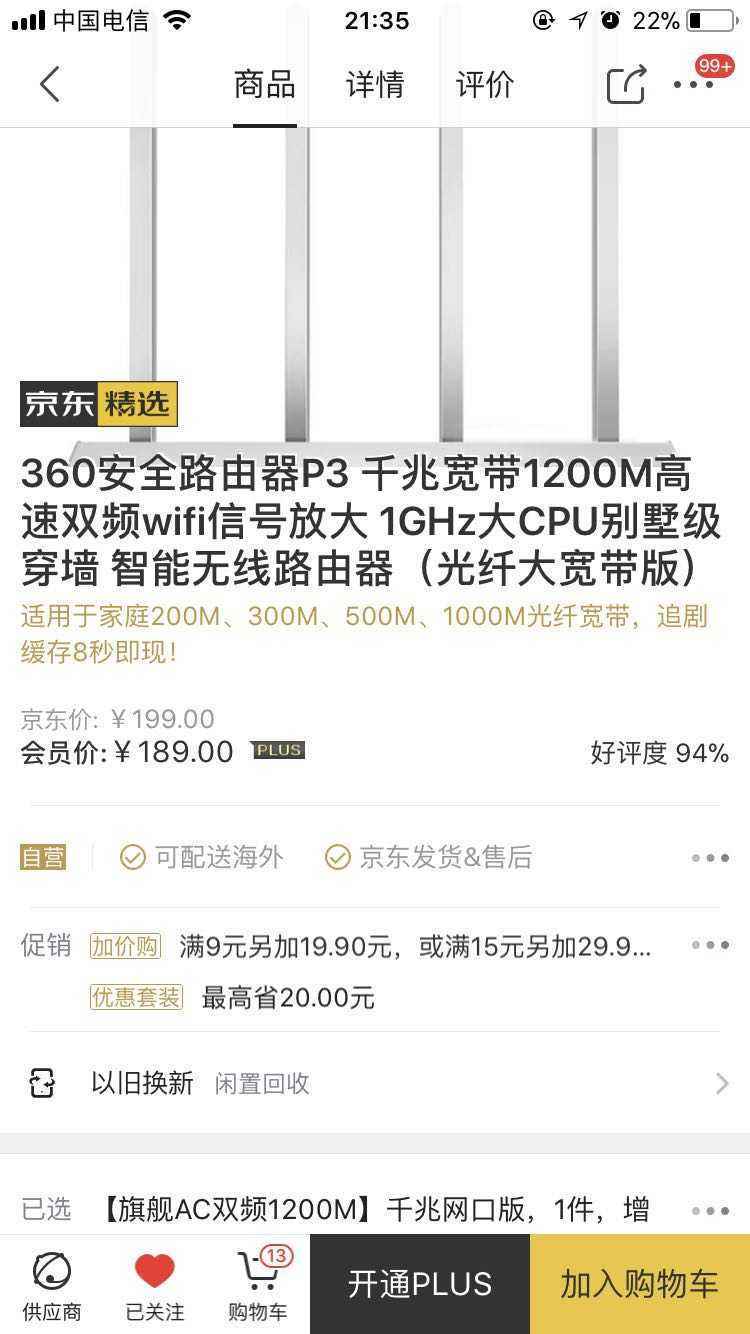Select the 商品 tab

tap(265, 85)
